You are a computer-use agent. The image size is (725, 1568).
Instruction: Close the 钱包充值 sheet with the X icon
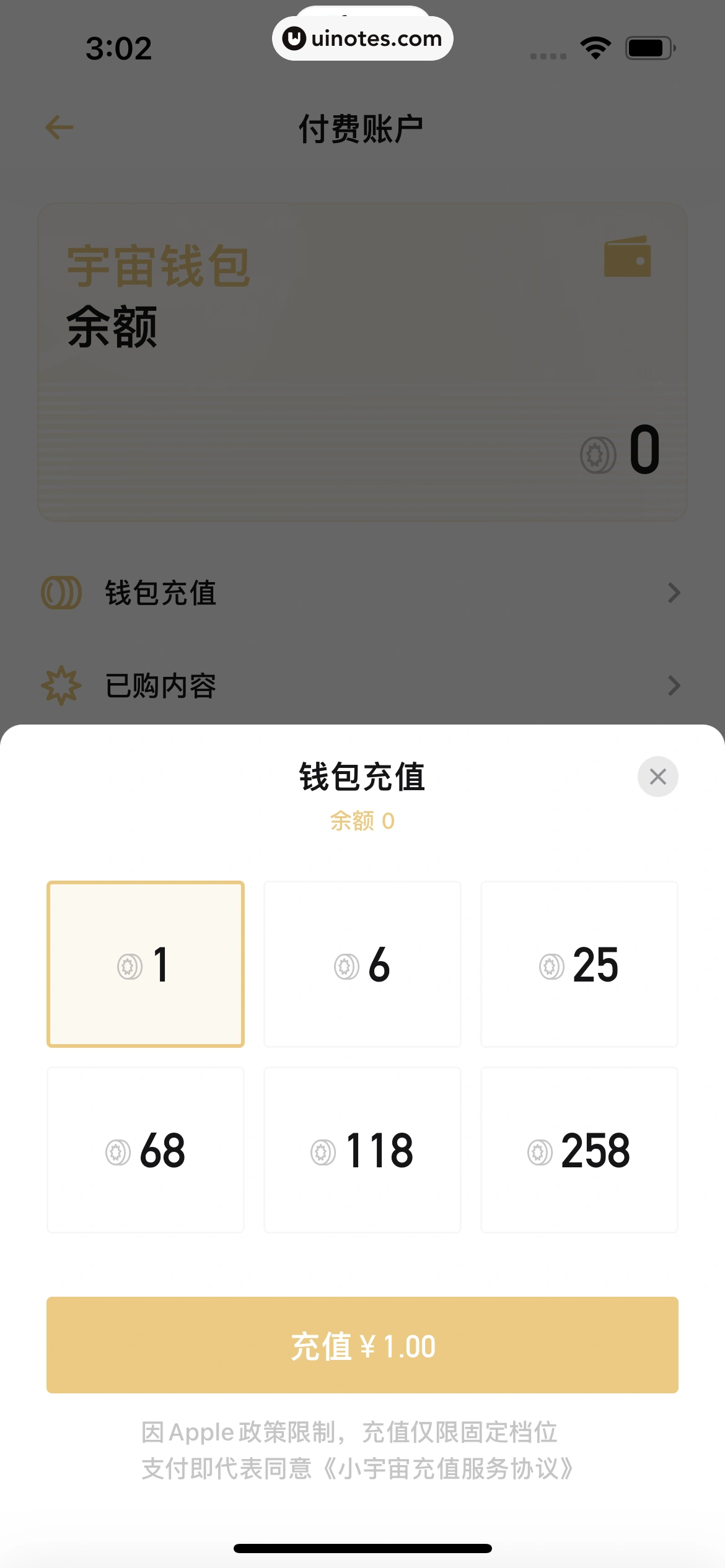pos(657,776)
